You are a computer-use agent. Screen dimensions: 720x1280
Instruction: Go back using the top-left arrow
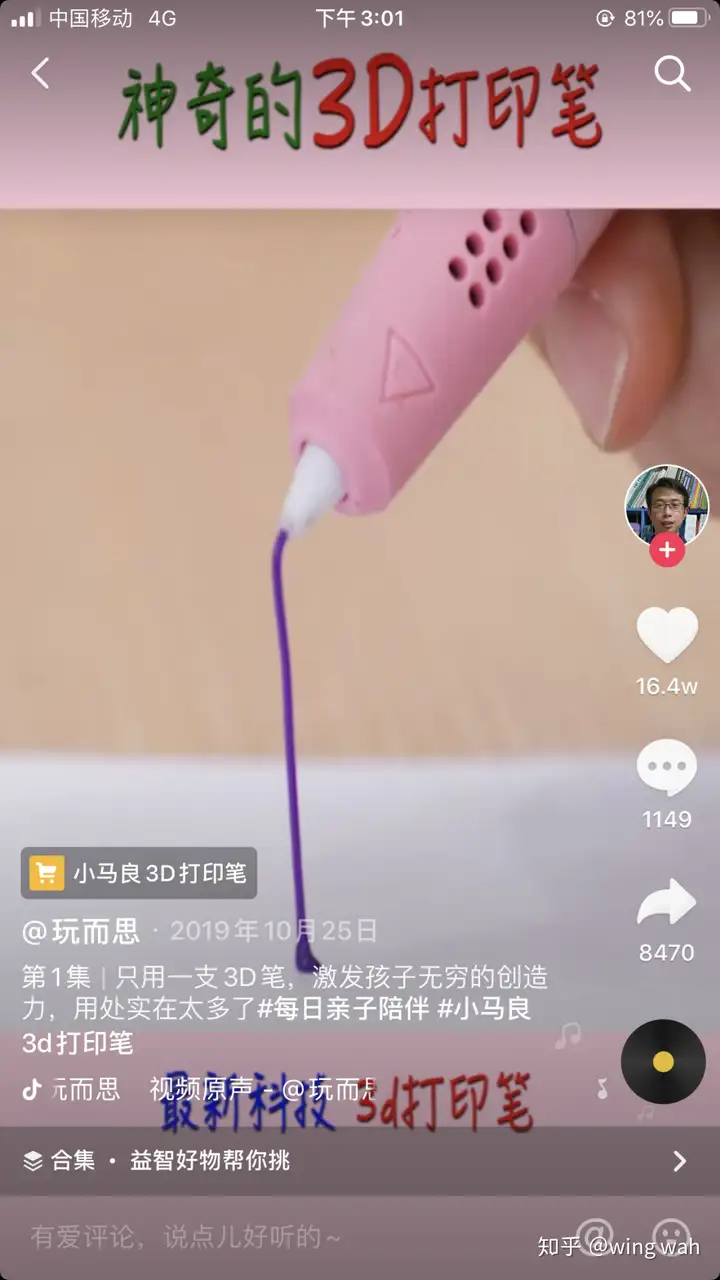(40, 73)
